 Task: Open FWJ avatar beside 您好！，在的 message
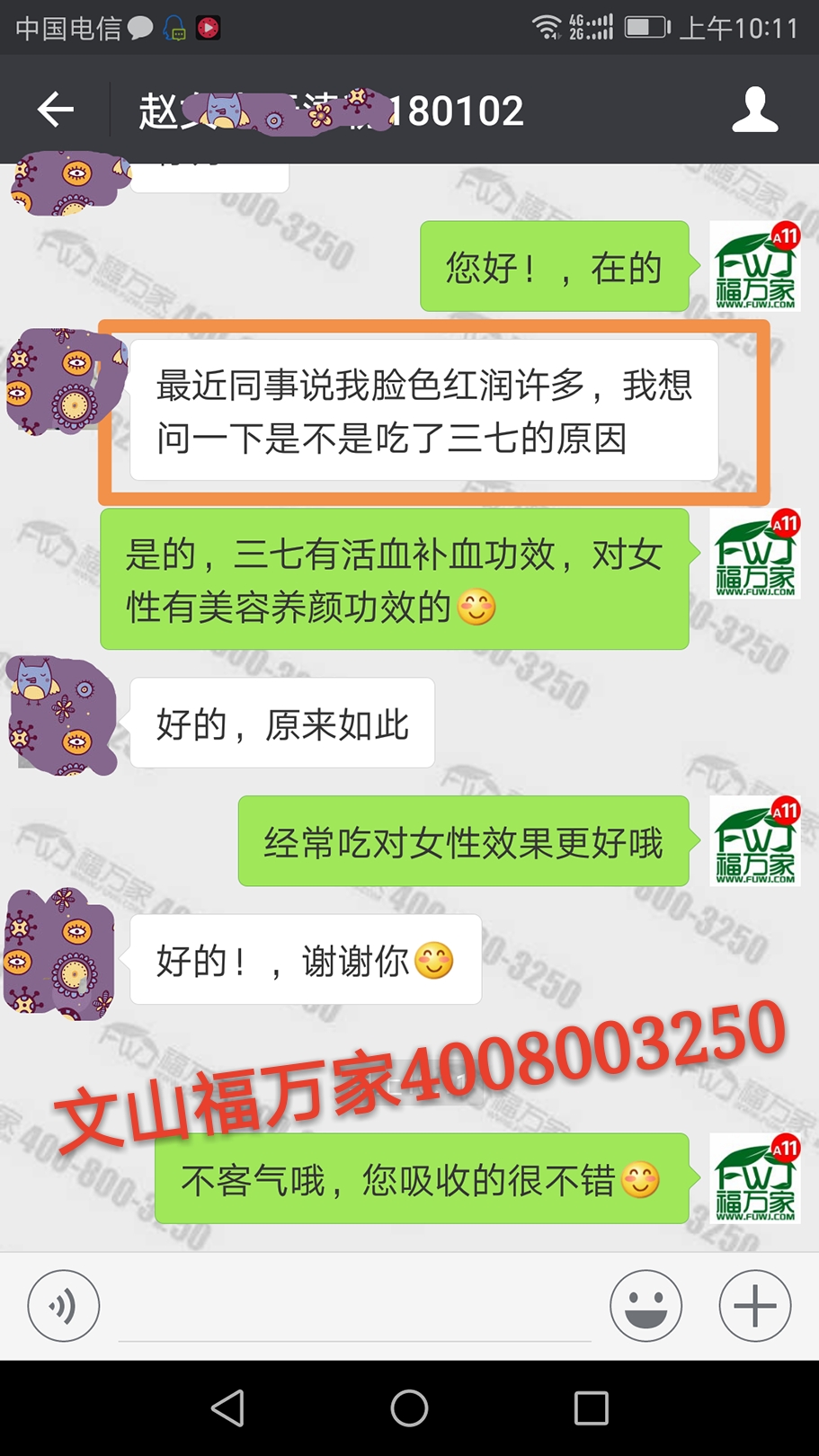(x=754, y=266)
